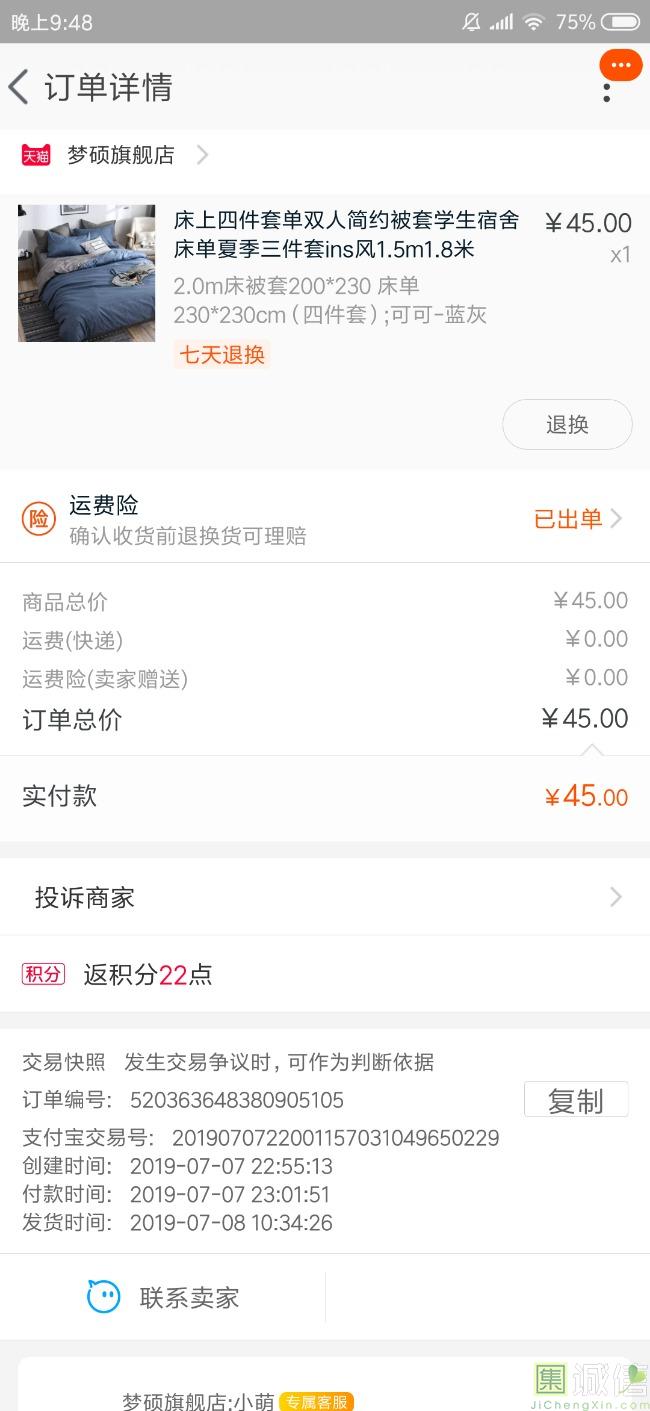650x1411 pixels.
Task: Go back from the 订单详情 page
Action: tap(19, 87)
